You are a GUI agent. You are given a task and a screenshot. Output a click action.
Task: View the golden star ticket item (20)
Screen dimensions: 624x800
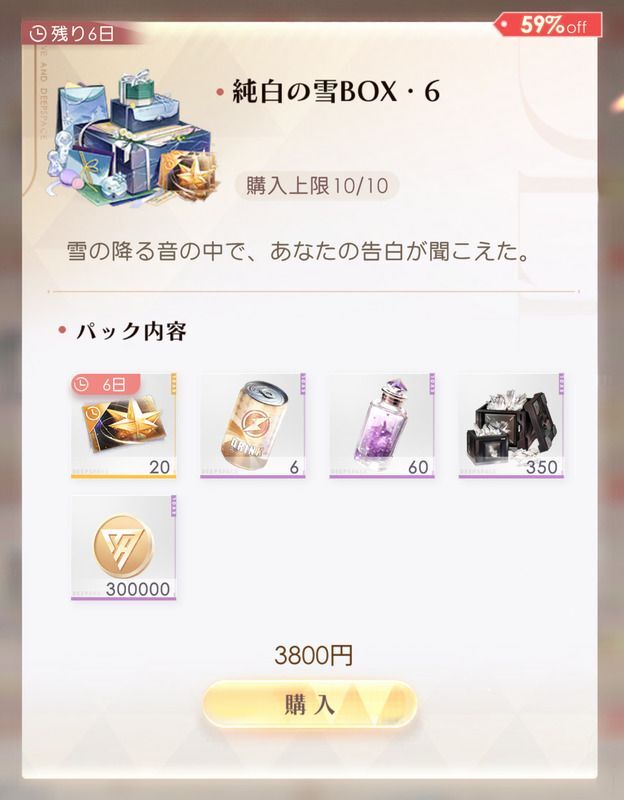tap(123, 426)
